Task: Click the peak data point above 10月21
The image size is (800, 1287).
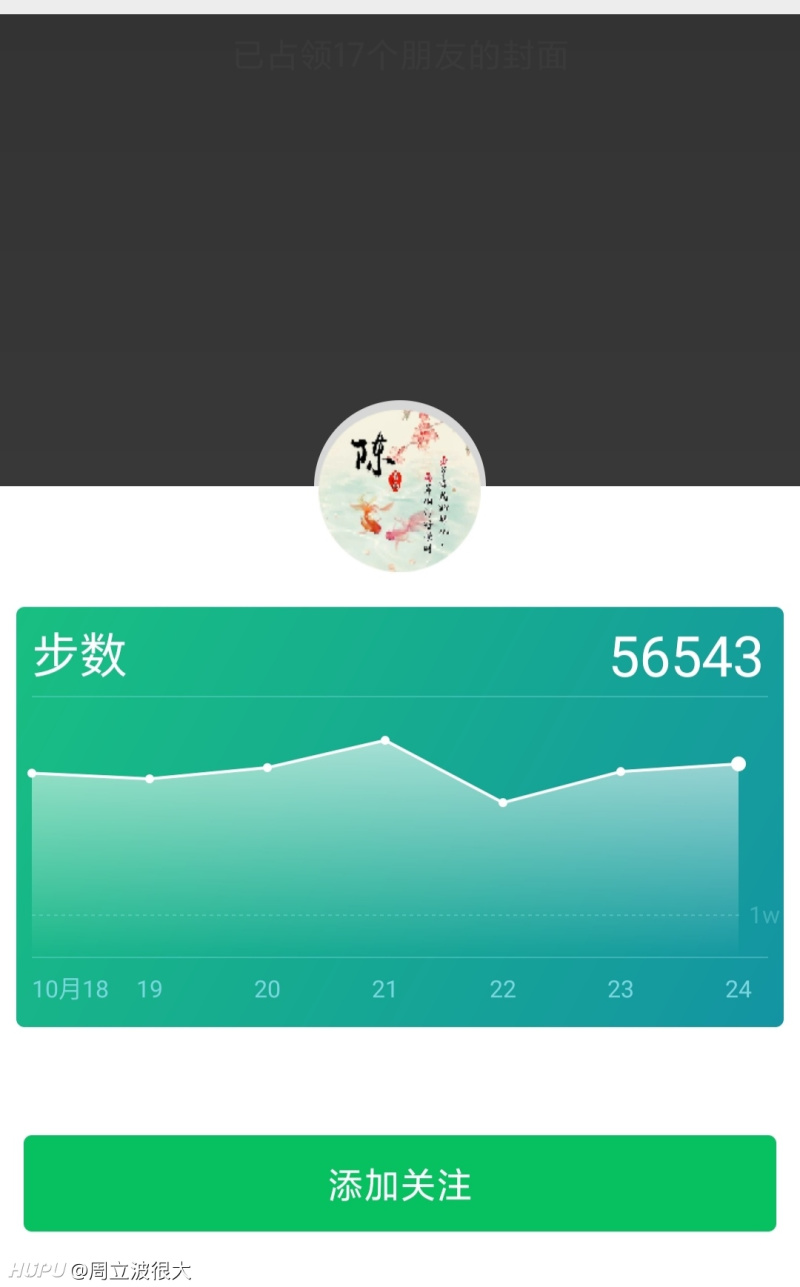Action: point(385,741)
